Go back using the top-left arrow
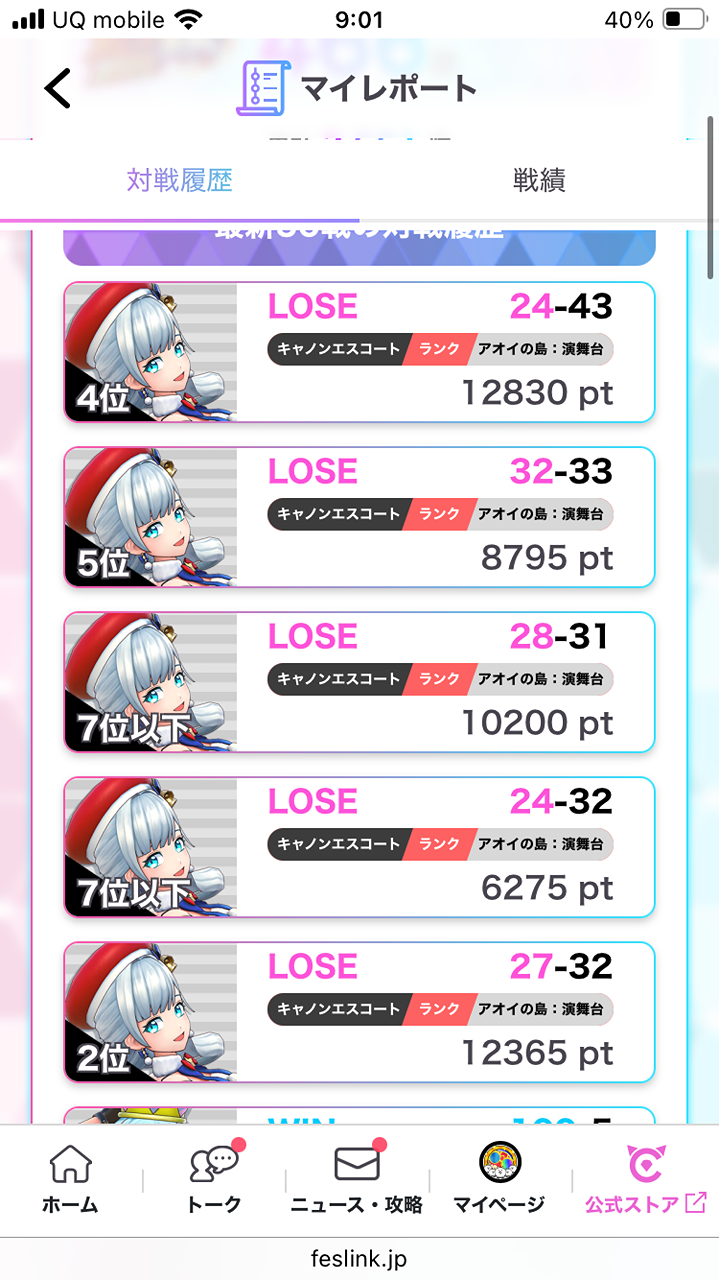Viewport: 719px width, 1280px height. pos(58,88)
